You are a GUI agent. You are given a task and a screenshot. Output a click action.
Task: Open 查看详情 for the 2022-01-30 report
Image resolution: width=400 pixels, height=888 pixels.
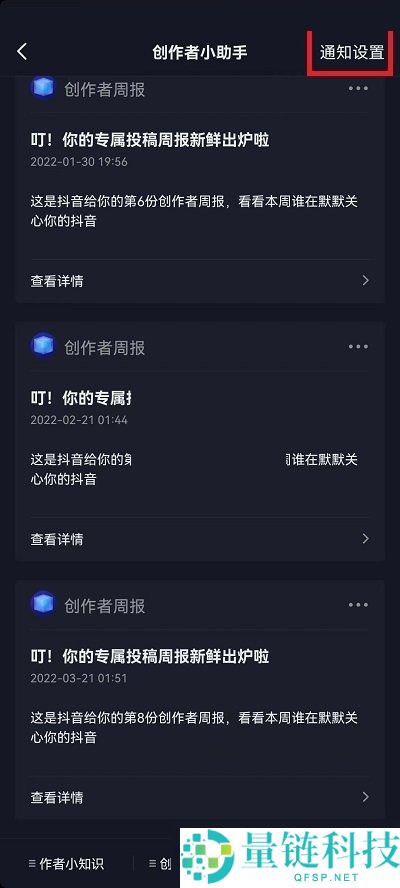[200, 281]
